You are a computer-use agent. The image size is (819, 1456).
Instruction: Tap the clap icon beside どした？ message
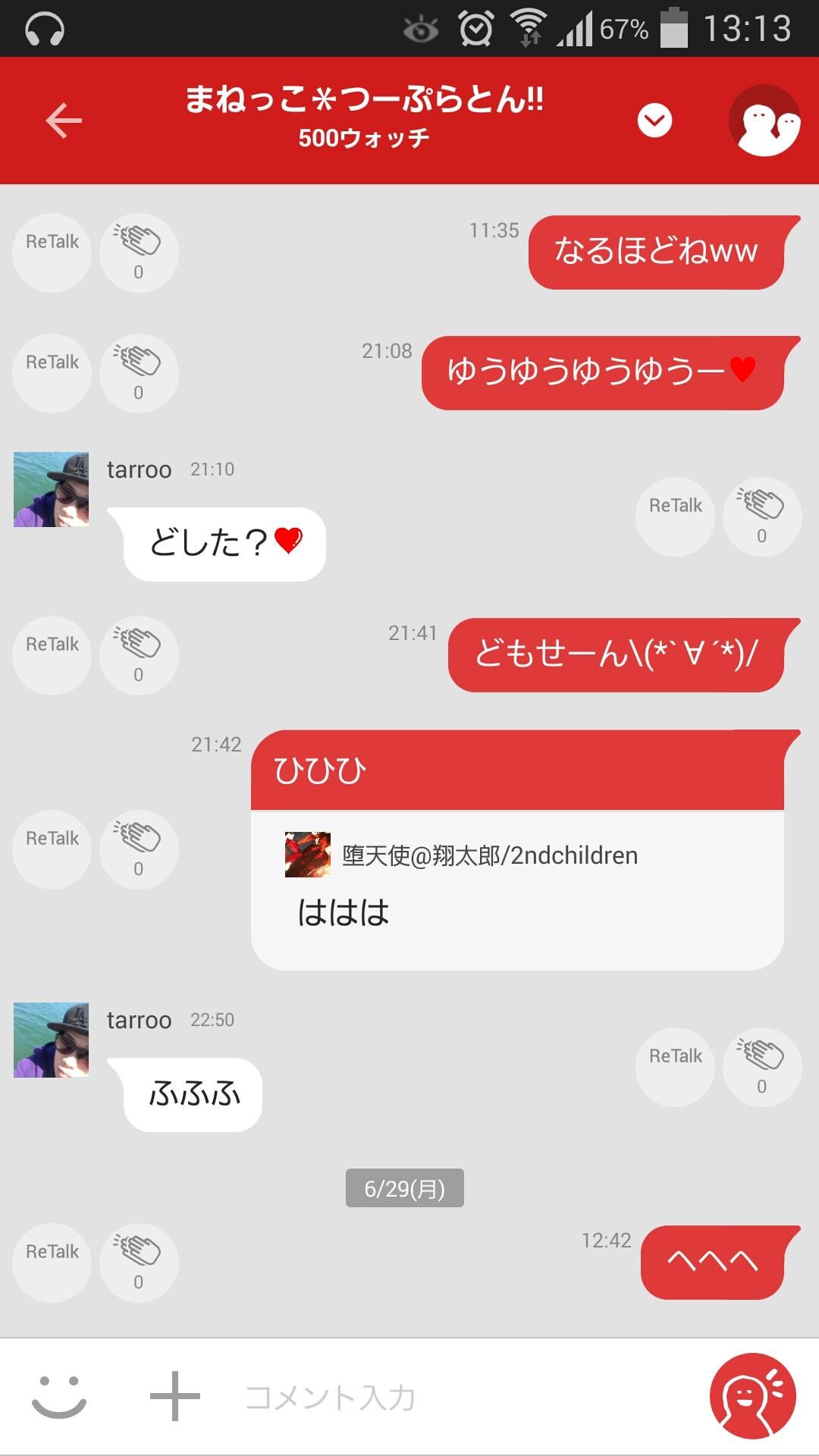coord(761,516)
